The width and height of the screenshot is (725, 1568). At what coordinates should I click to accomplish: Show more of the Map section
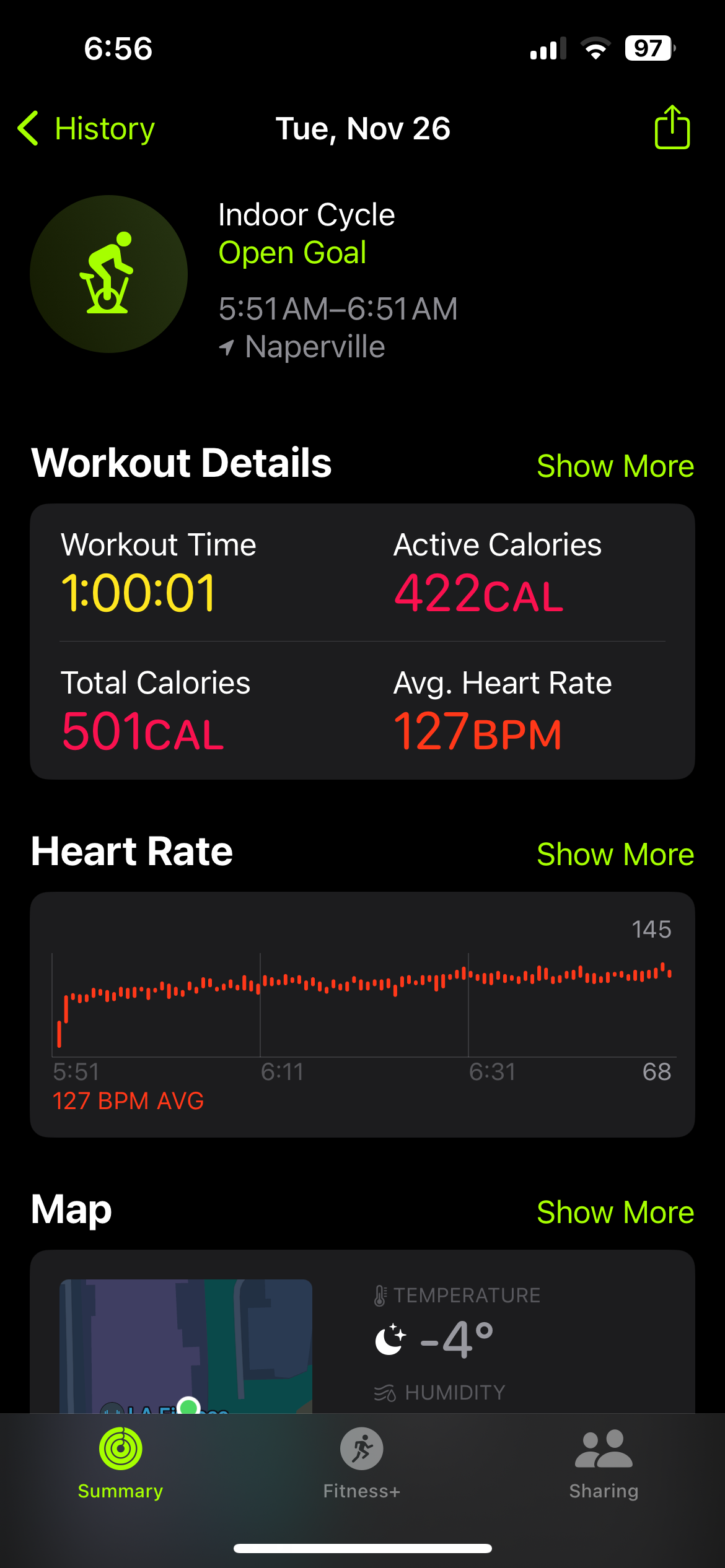[x=615, y=1212]
